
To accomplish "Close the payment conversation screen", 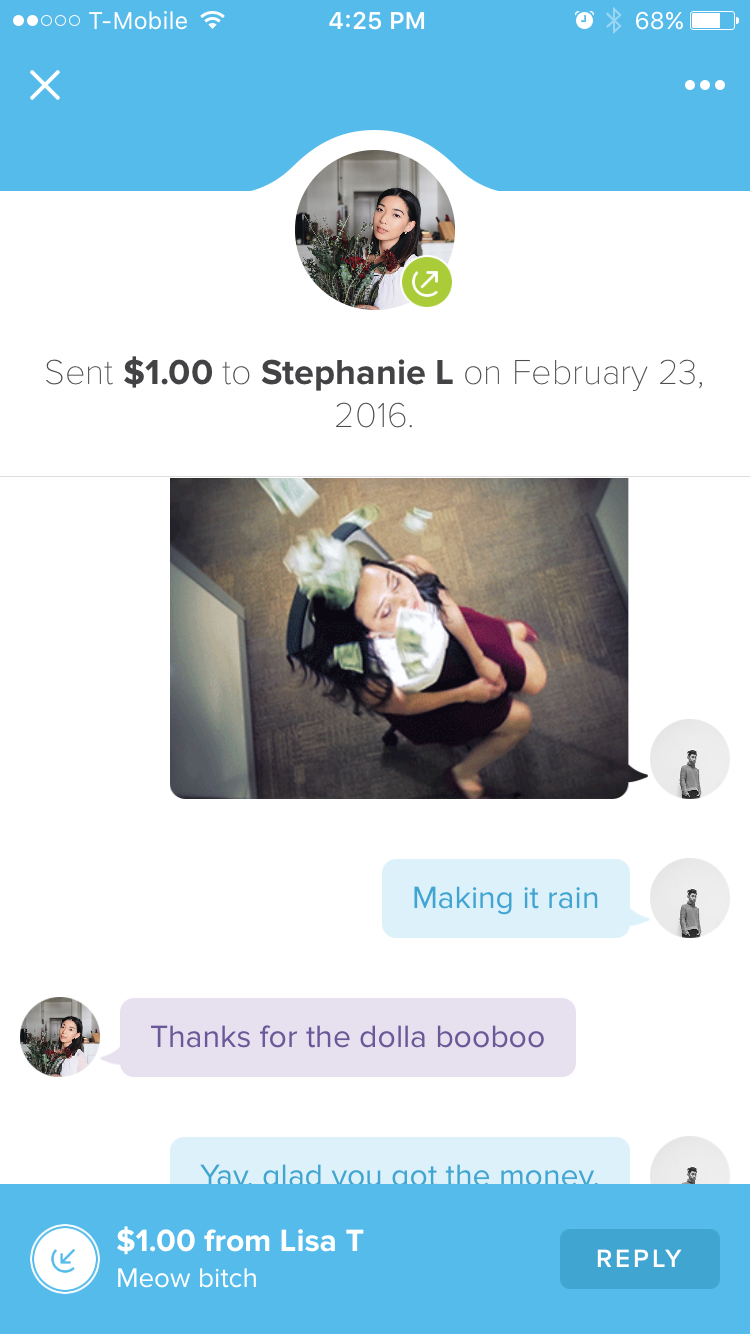I will coord(45,85).
